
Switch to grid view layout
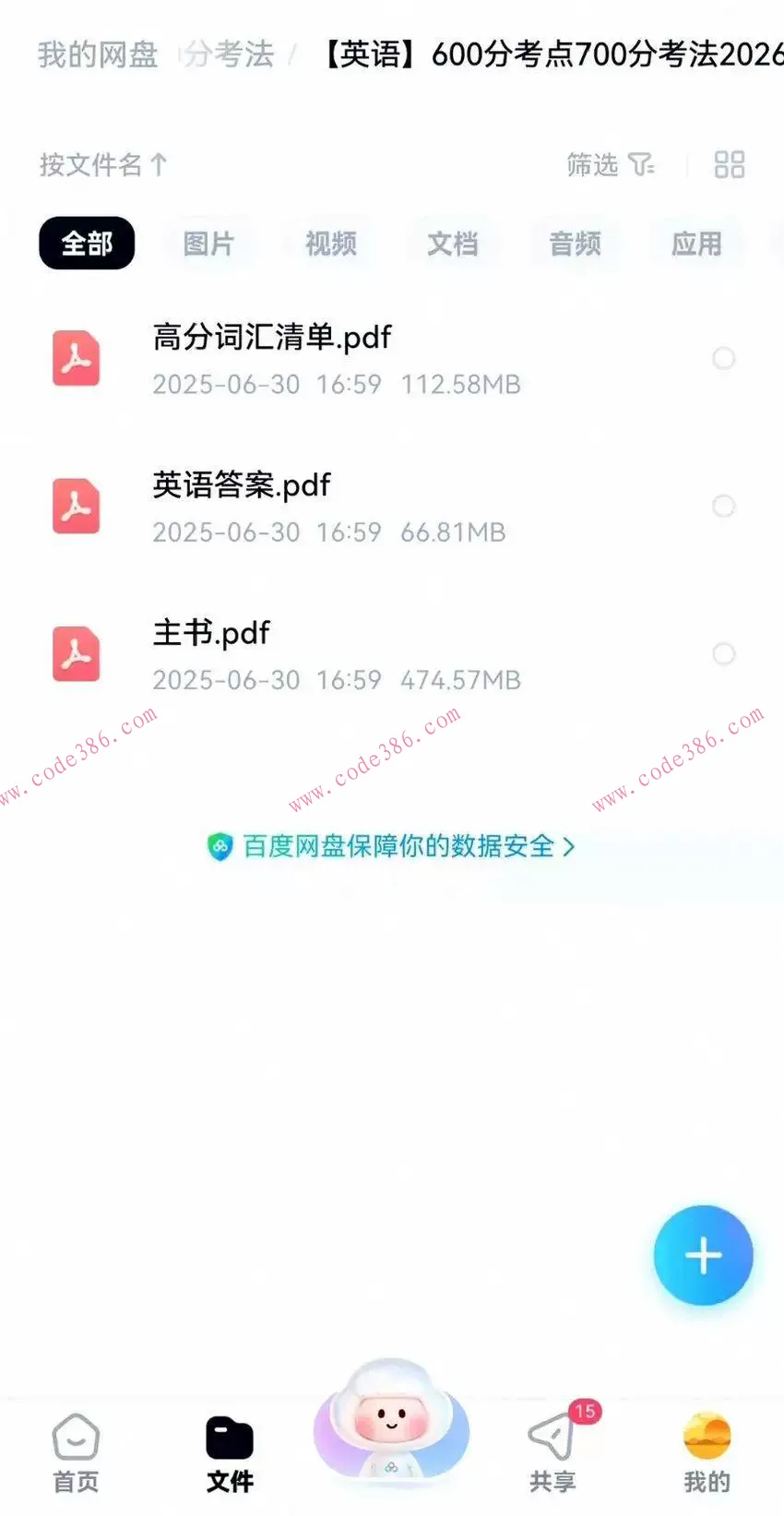[730, 163]
